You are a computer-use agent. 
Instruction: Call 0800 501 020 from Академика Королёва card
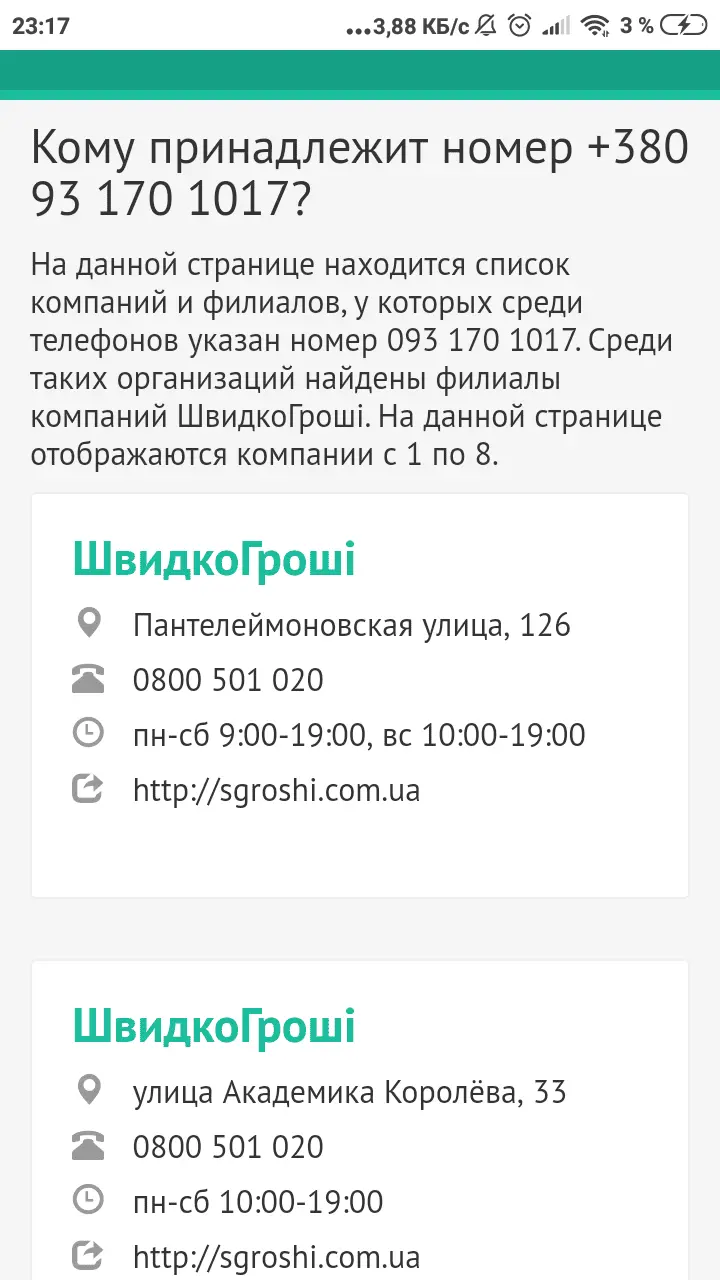point(228,1147)
